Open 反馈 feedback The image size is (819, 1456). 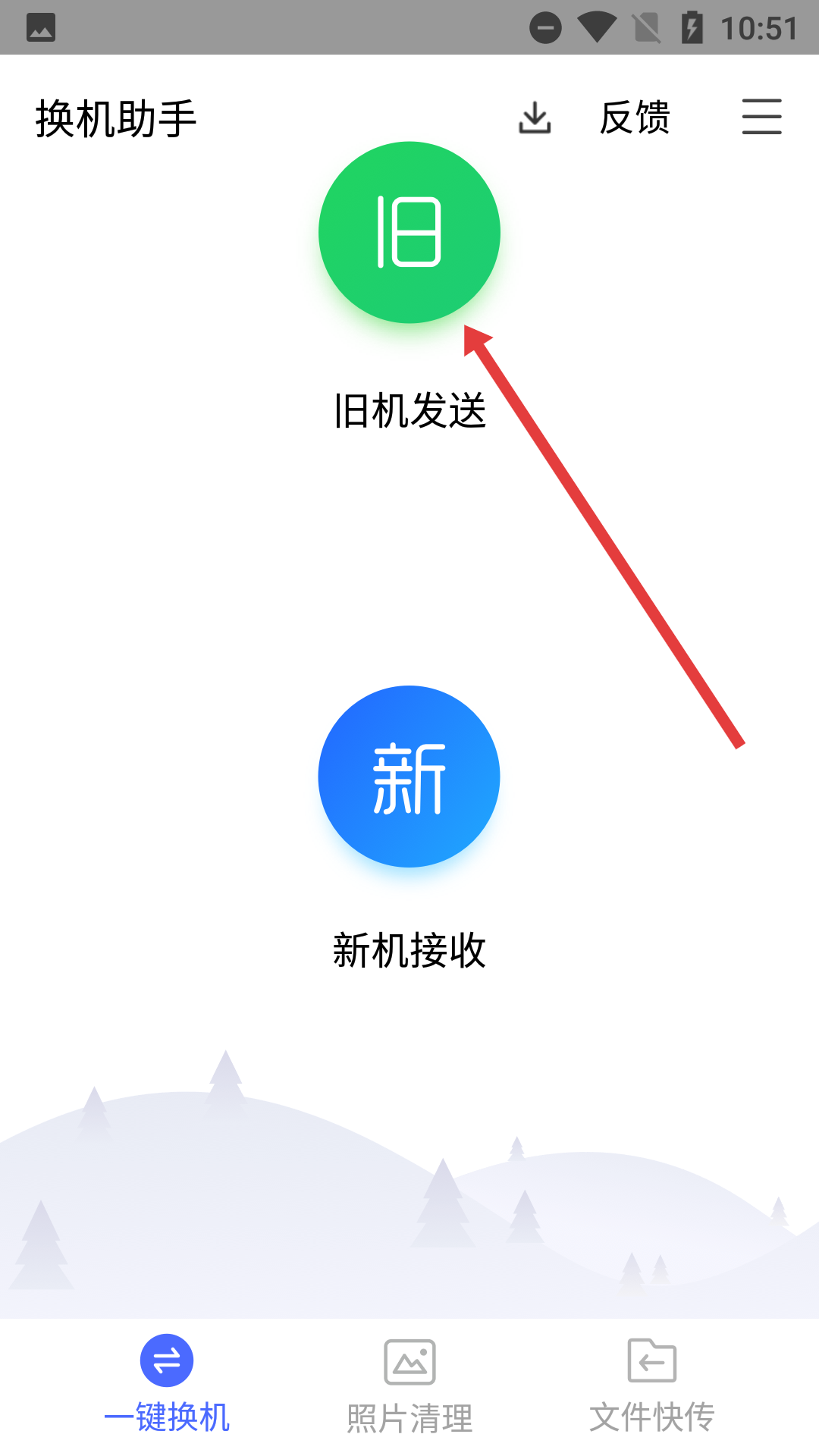pos(635,118)
